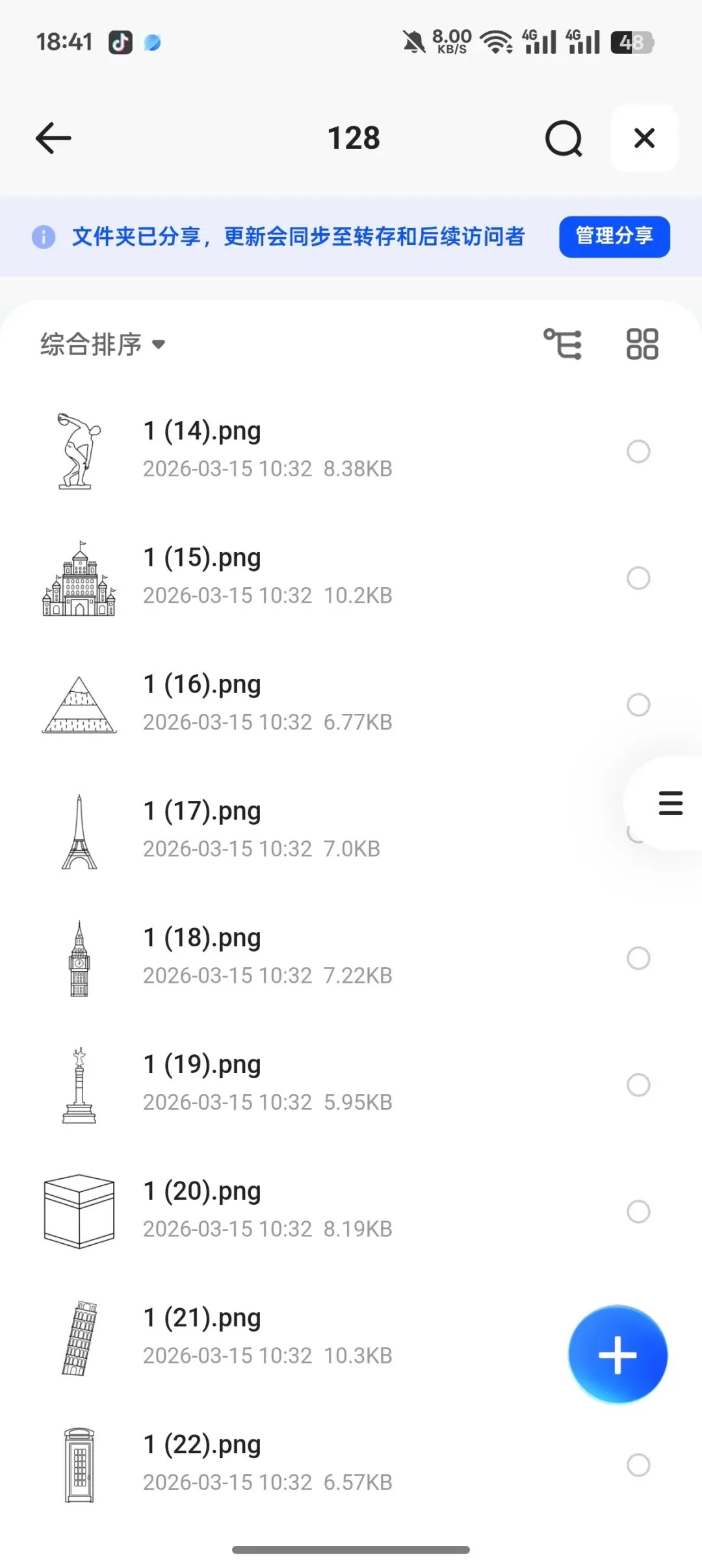The image size is (702, 1568).
Task: Tap the blue plus add button
Action: pos(617,1355)
